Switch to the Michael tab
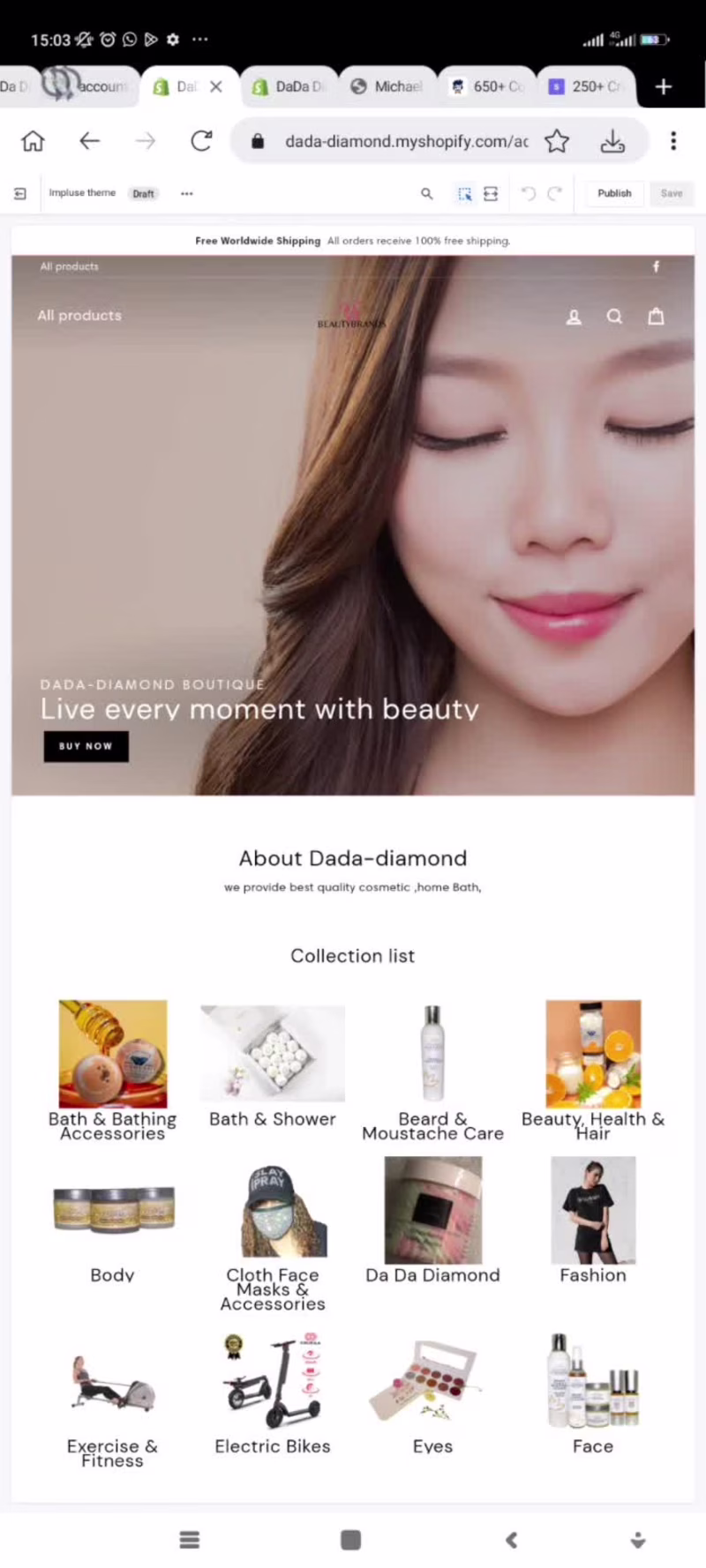This screenshot has height=1568, width=706. 387,86
